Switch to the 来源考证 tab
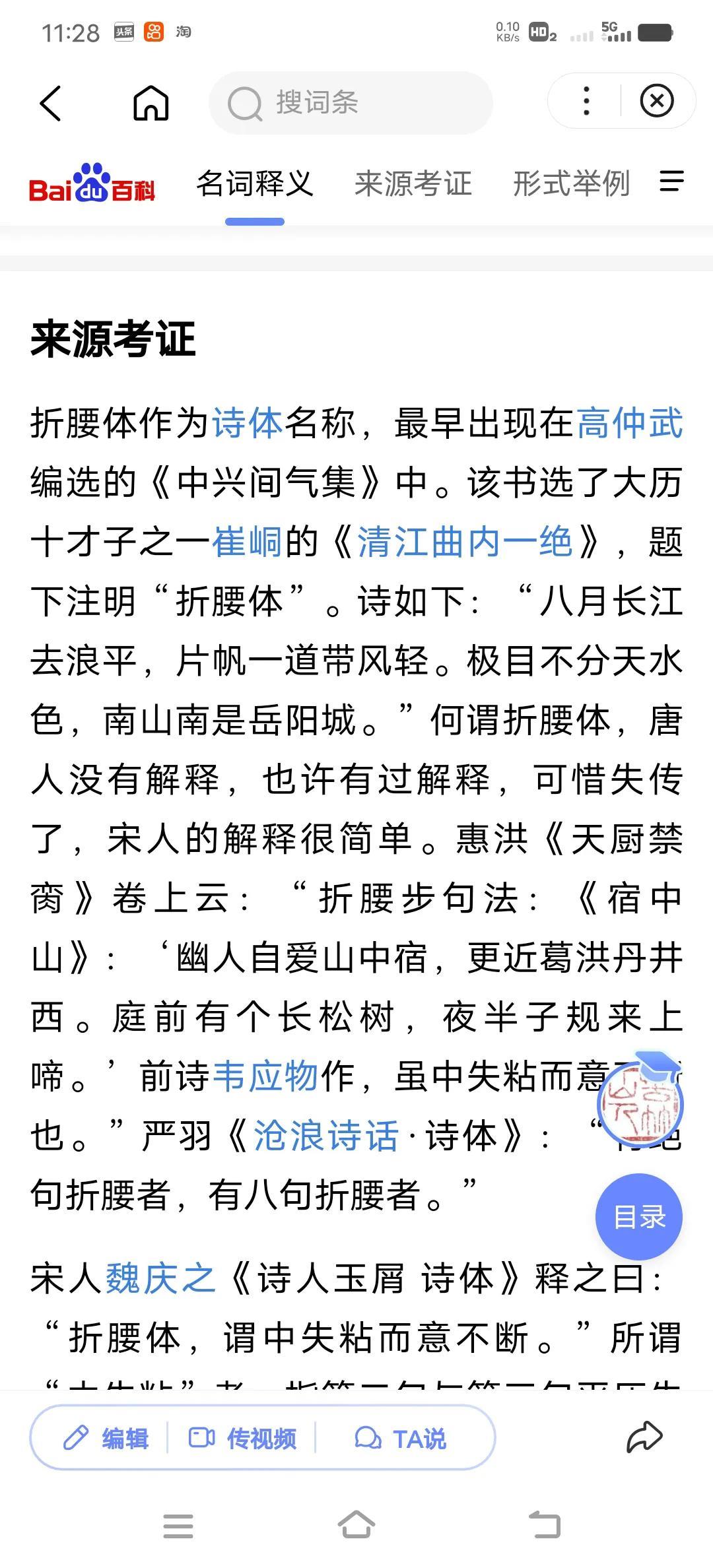Viewport: 713px width, 1568px height. pyautogui.click(x=413, y=183)
